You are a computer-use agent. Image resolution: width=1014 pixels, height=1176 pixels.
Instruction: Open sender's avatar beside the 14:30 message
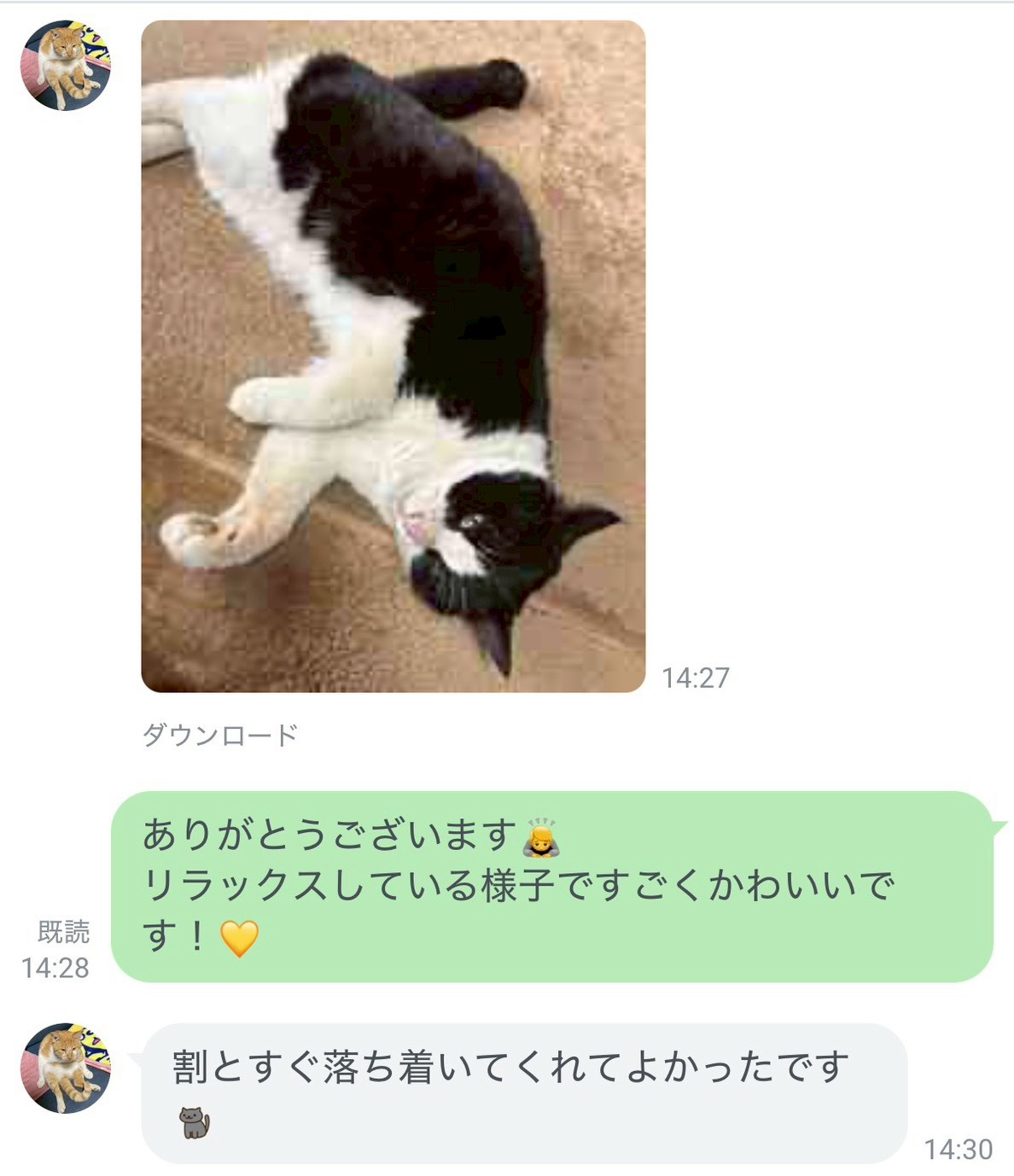(x=65, y=1068)
